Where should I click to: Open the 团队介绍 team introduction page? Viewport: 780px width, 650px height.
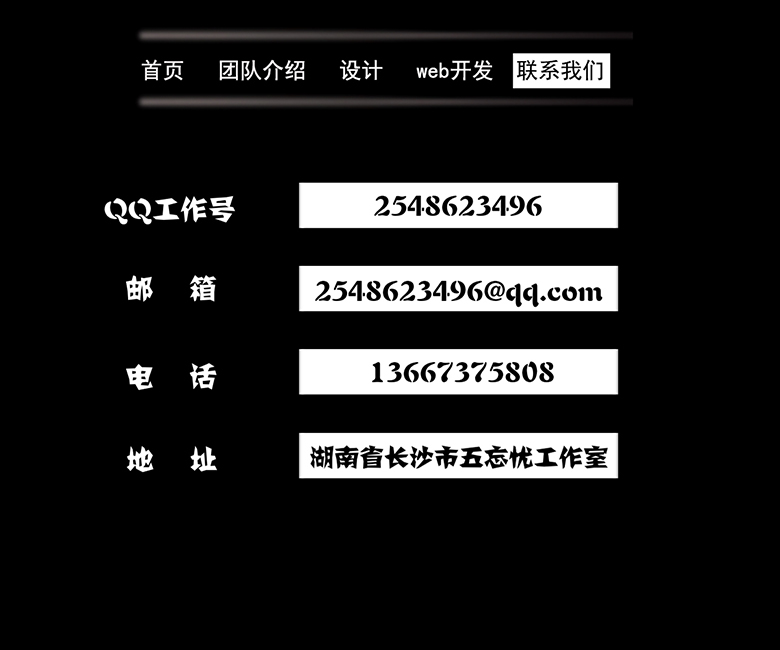click(x=262, y=71)
